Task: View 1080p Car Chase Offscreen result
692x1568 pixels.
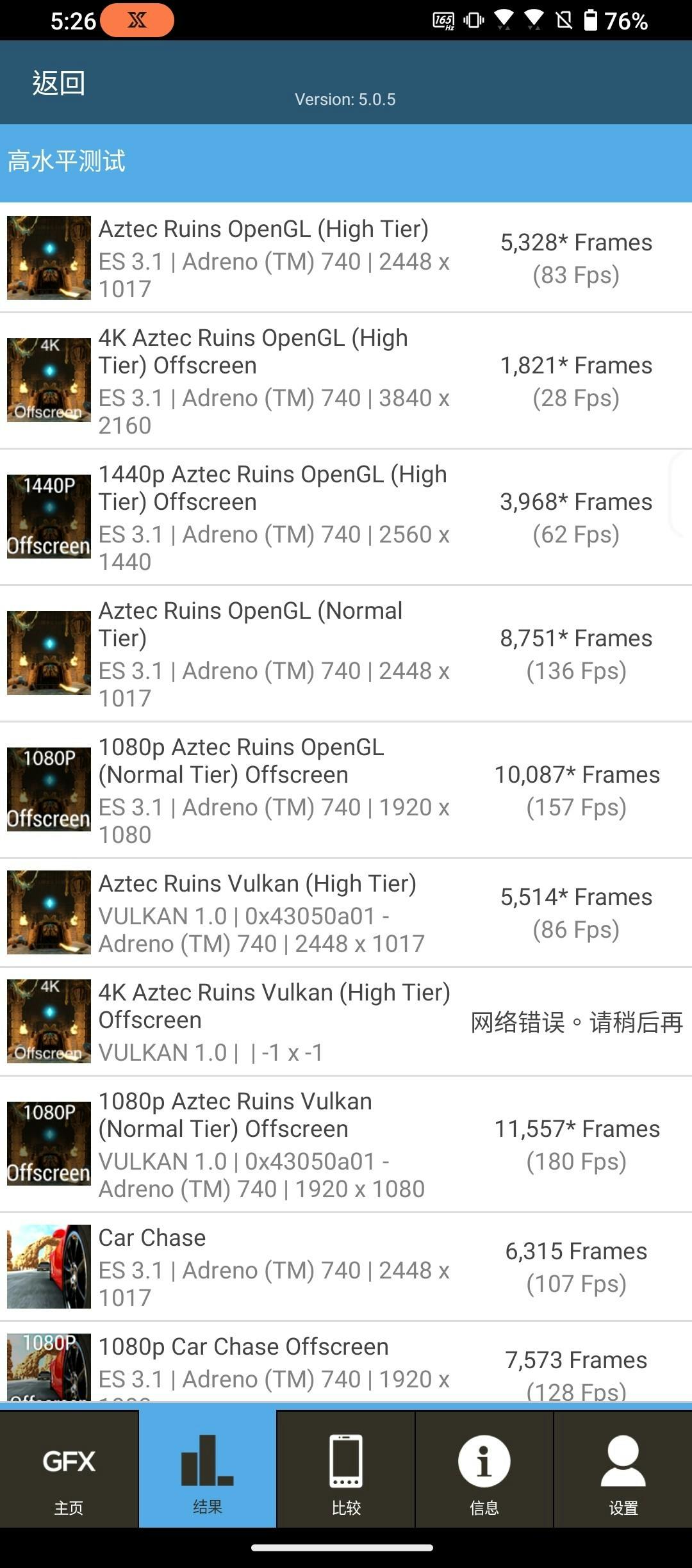Action: tap(346, 1363)
